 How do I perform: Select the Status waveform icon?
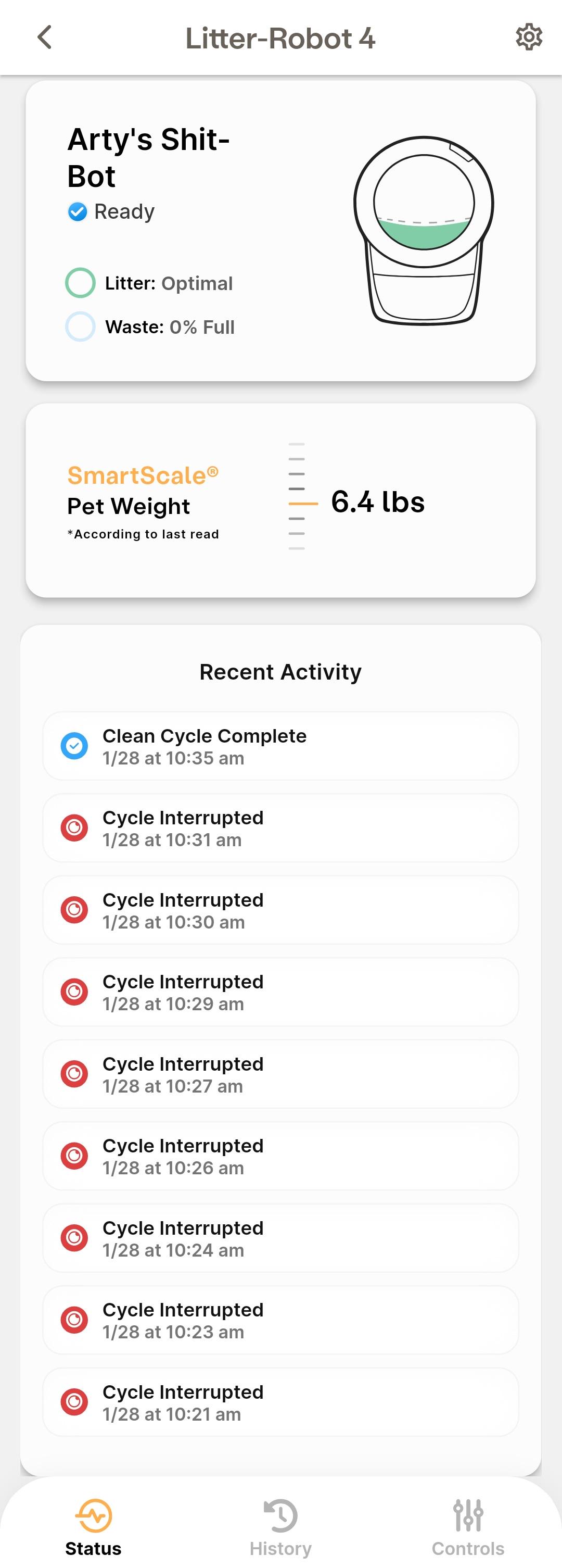[93, 1515]
